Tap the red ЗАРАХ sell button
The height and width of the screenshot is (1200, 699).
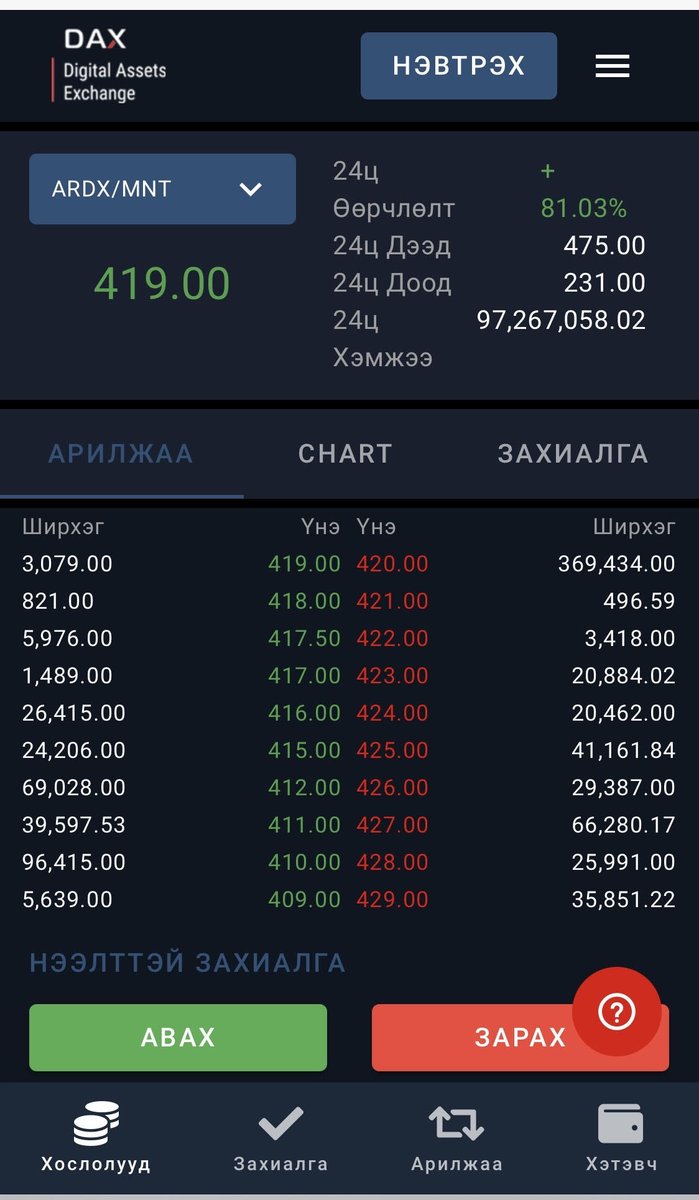tap(520, 1038)
